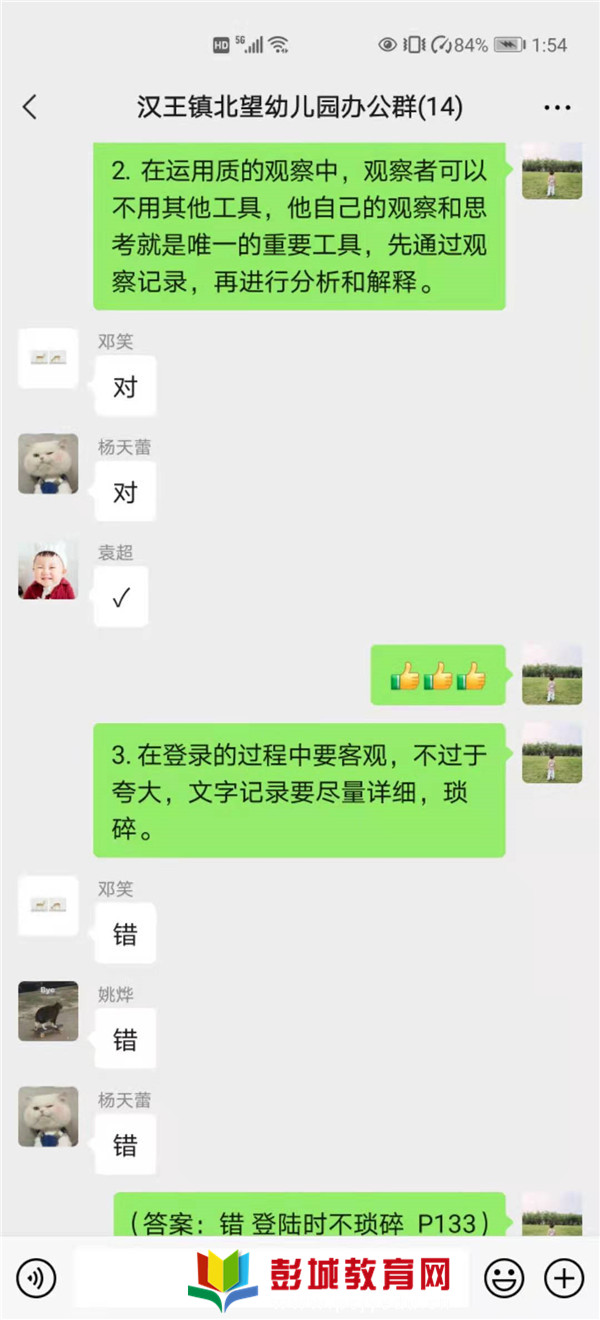Switch to voice message input
The width and height of the screenshot is (600, 1320).
coord(37,1277)
